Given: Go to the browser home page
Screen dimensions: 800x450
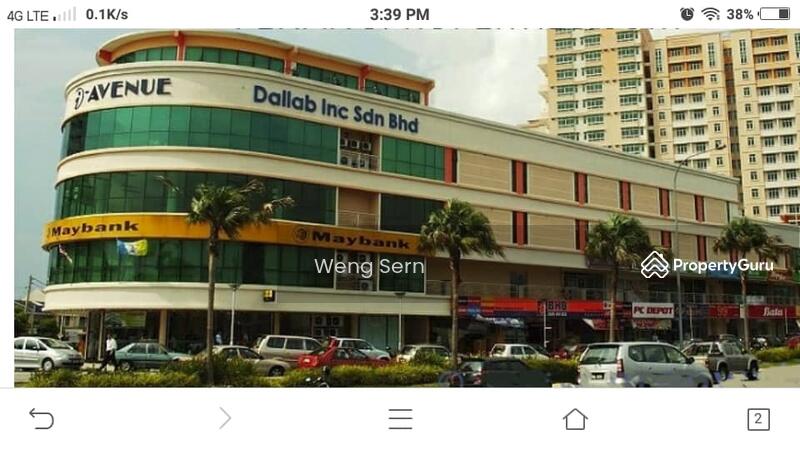Looking at the screenshot, I should click(x=575, y=419).
